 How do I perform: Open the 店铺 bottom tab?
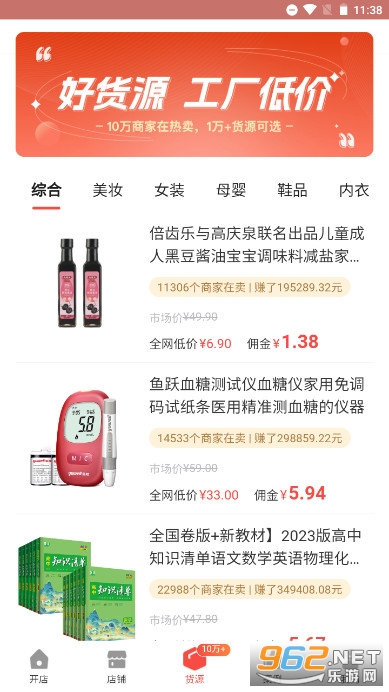(117, 666)
